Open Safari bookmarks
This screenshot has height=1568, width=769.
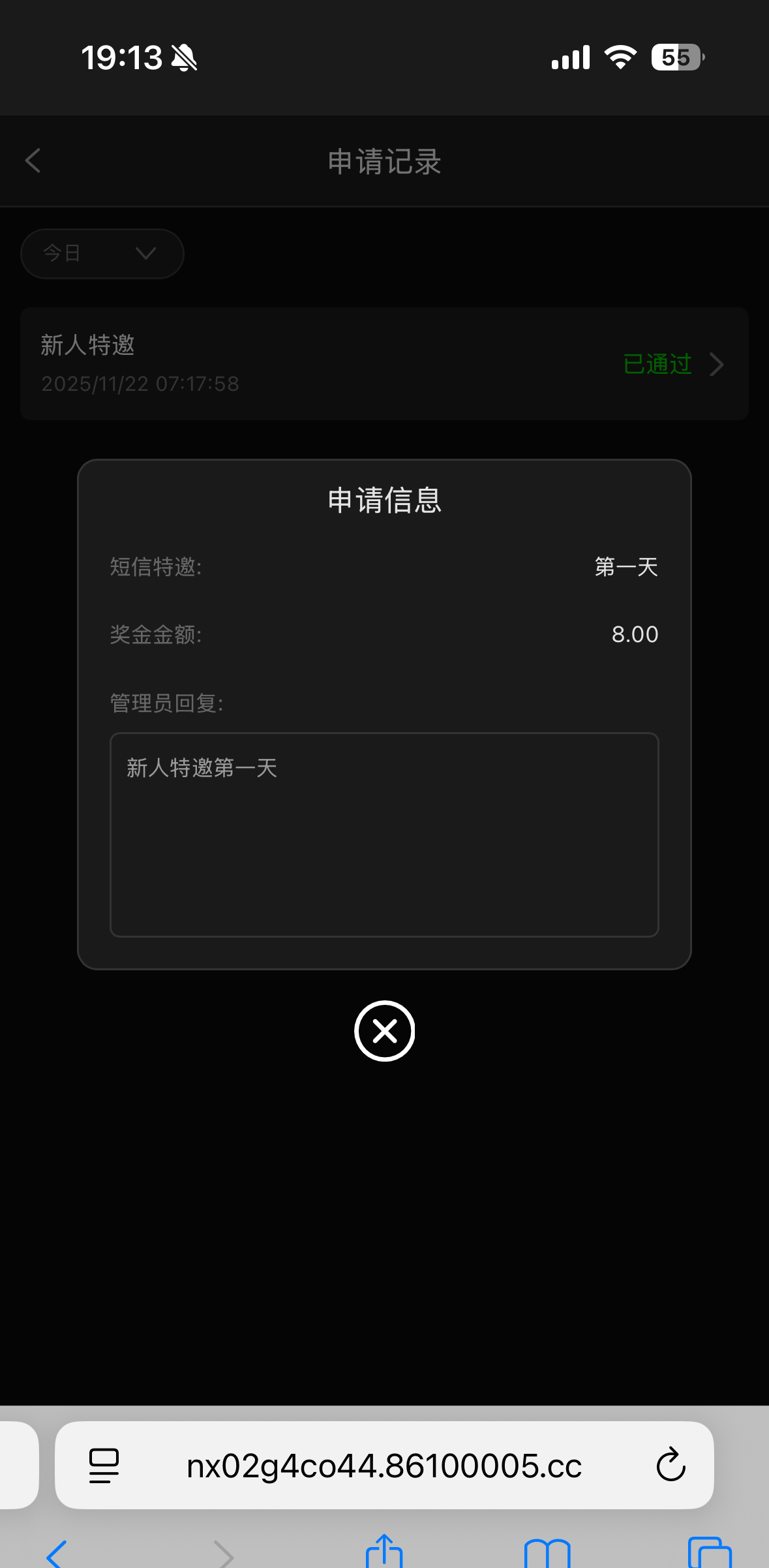pos(547,1553)
